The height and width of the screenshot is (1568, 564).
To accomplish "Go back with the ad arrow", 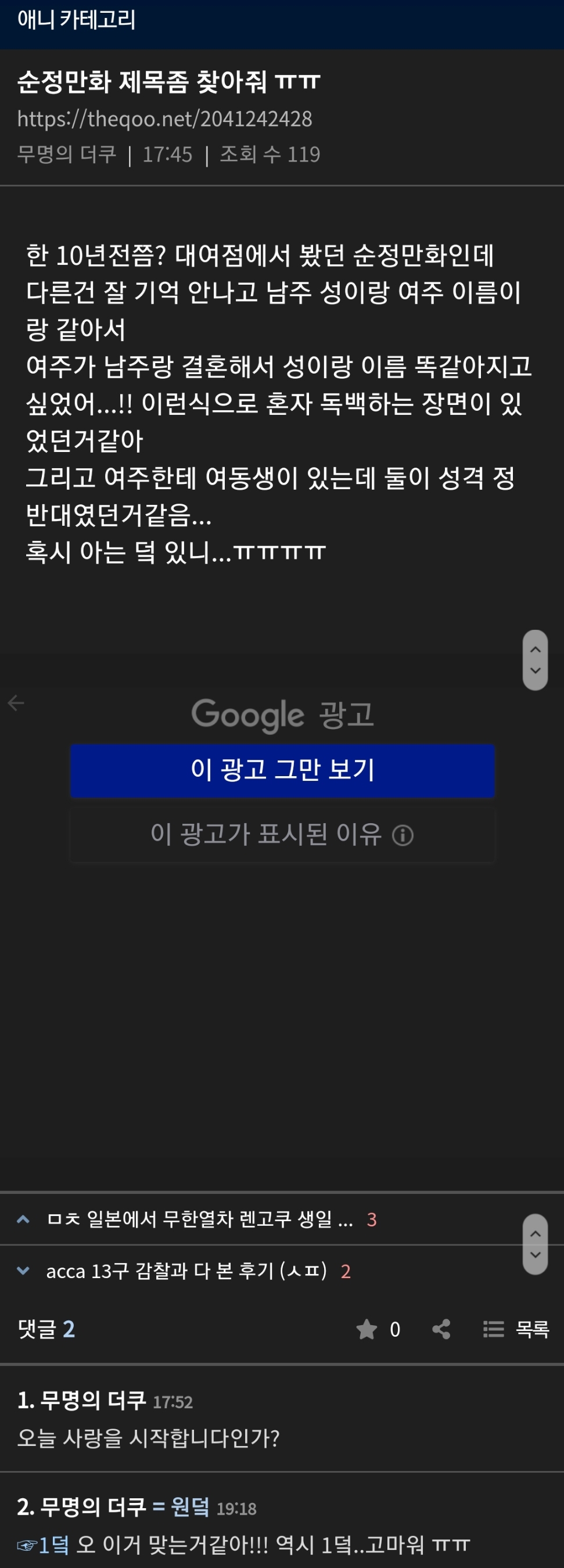I will point(16,704).
